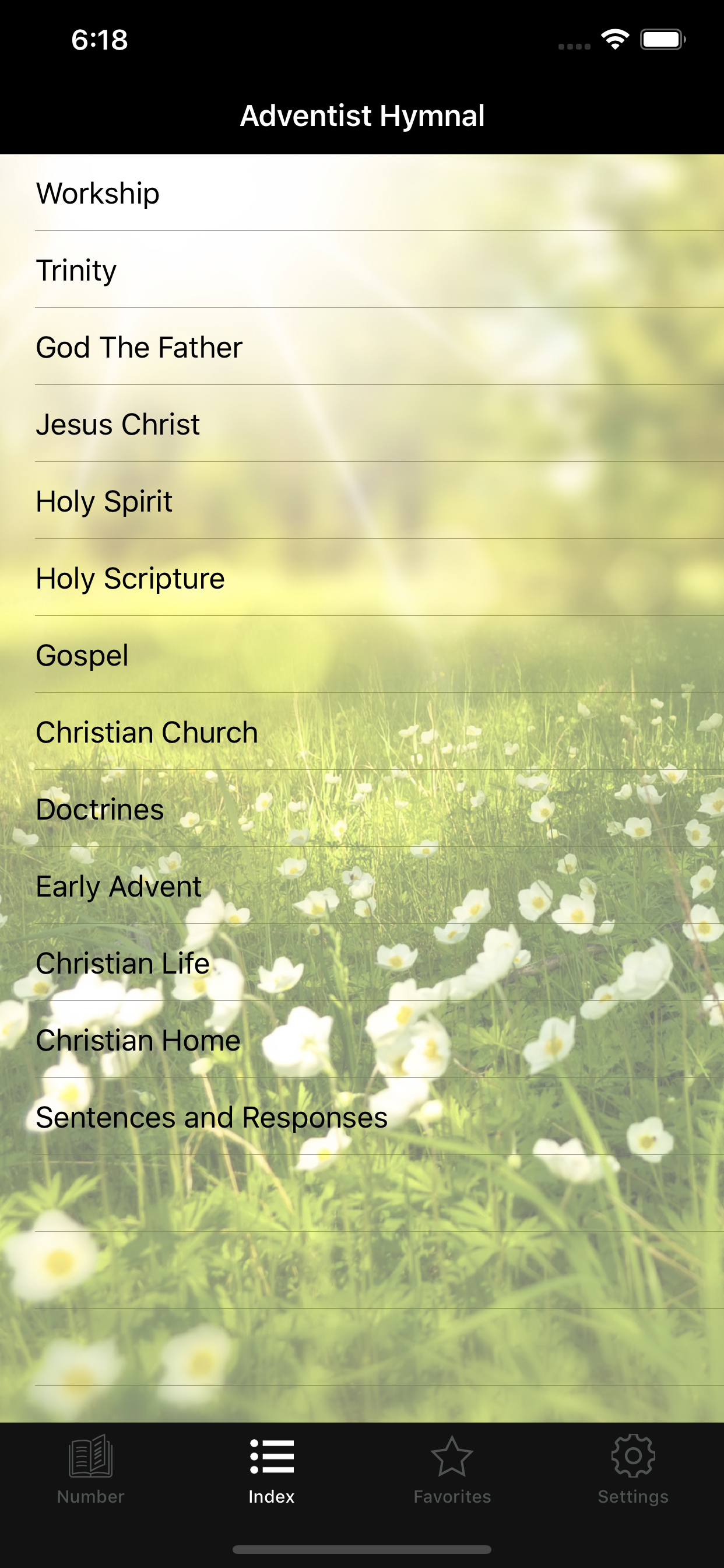Screen dimensions: 724x1568
Task: Select the Trinity category
Action: click(x=362, y=269)
